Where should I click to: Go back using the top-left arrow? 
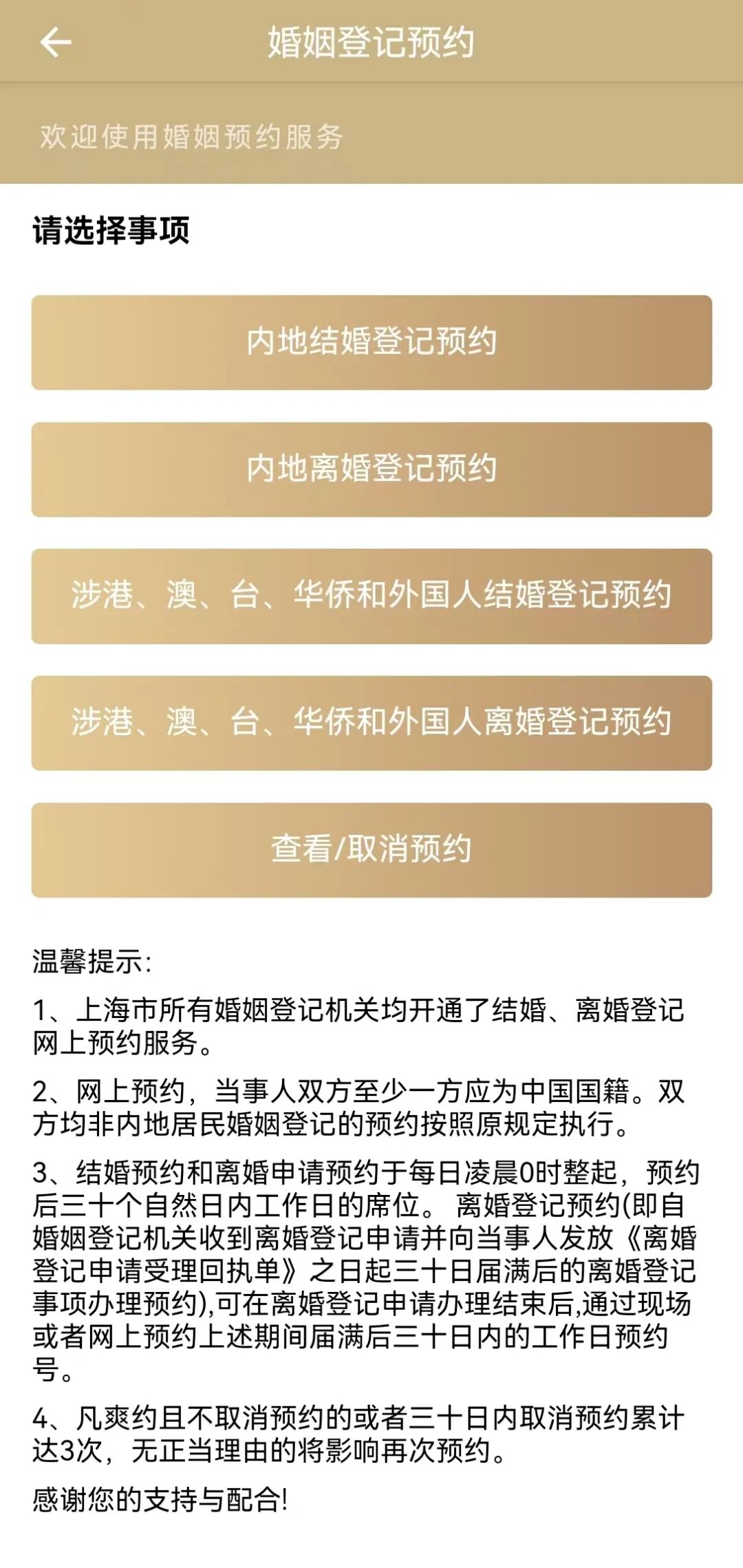pos(55,43)
